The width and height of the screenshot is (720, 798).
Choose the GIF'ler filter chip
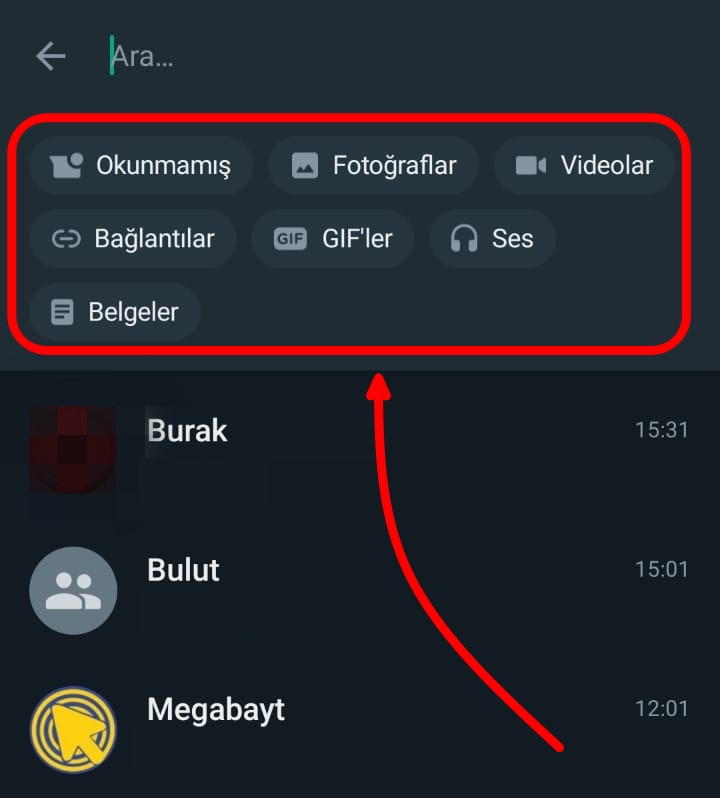(333, 239)
